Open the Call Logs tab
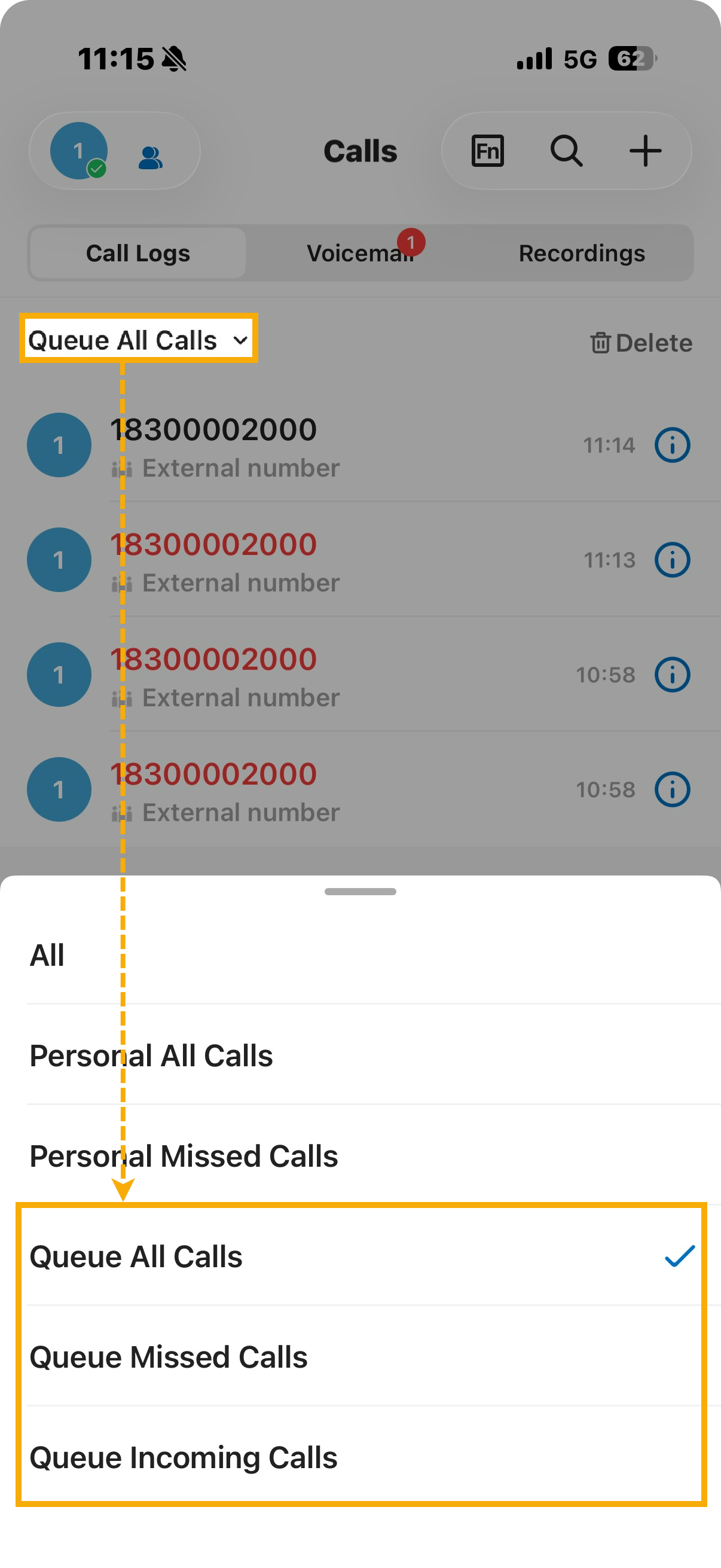This screenshot has height=1568, width=721. tap(138, 253)
